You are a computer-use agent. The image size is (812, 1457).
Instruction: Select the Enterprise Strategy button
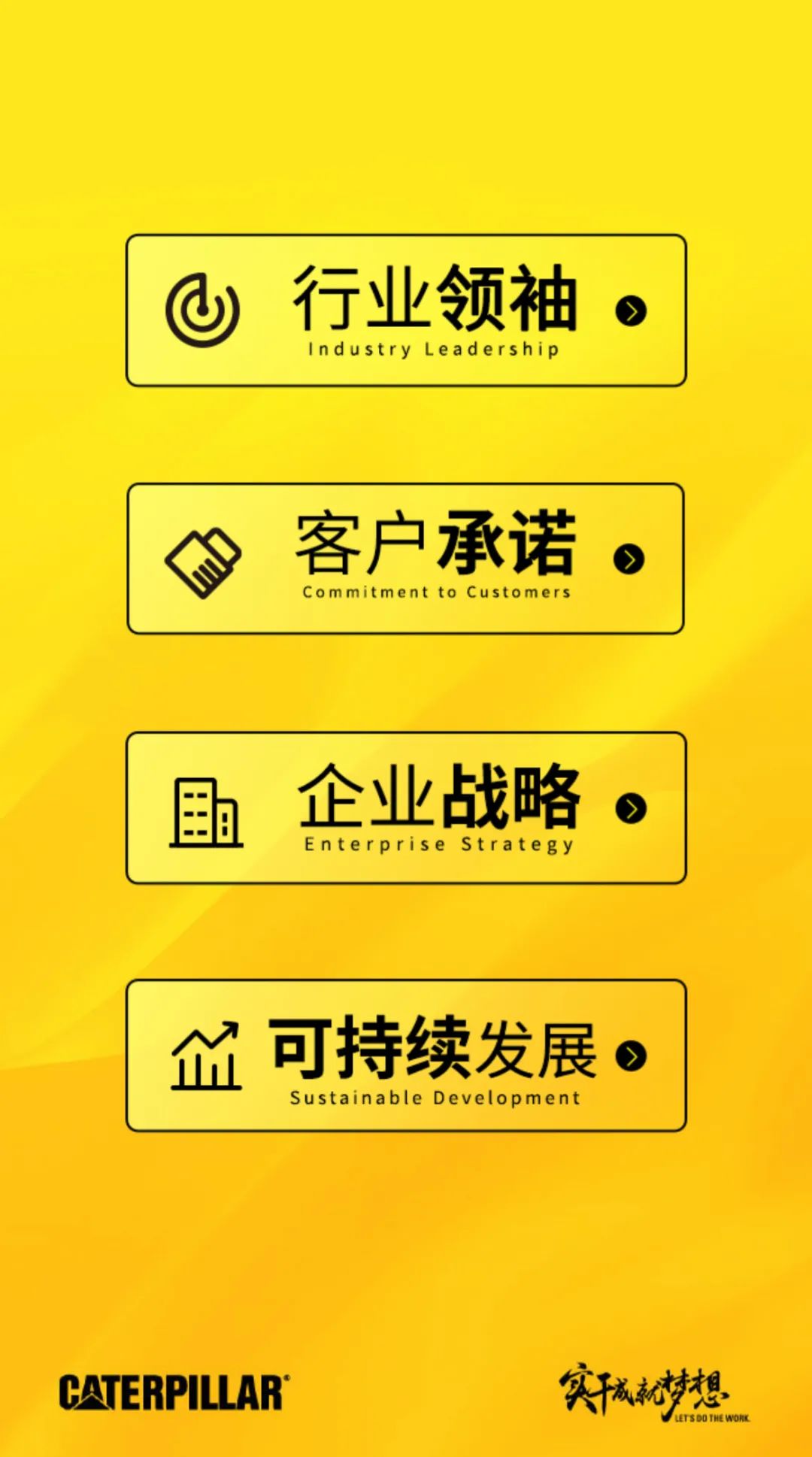(x=406, y=807)
